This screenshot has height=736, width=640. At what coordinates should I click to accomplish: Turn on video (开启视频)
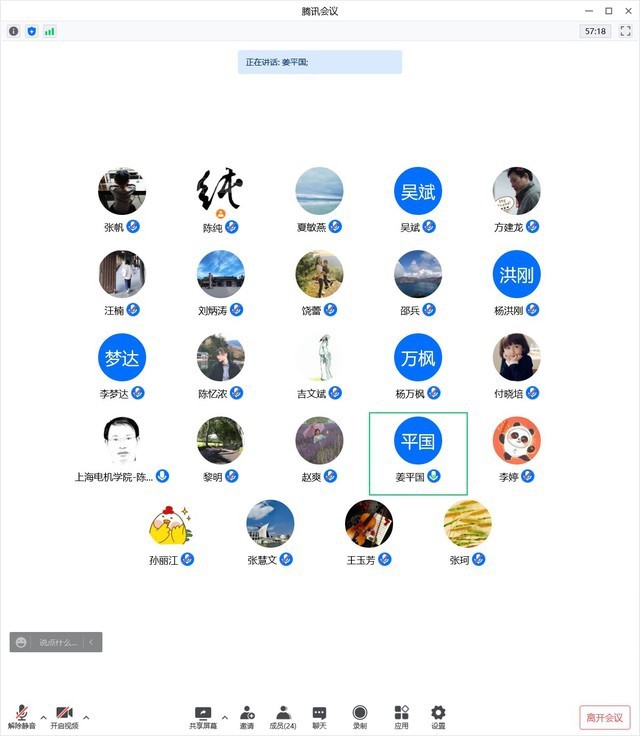tap(64, 715)
